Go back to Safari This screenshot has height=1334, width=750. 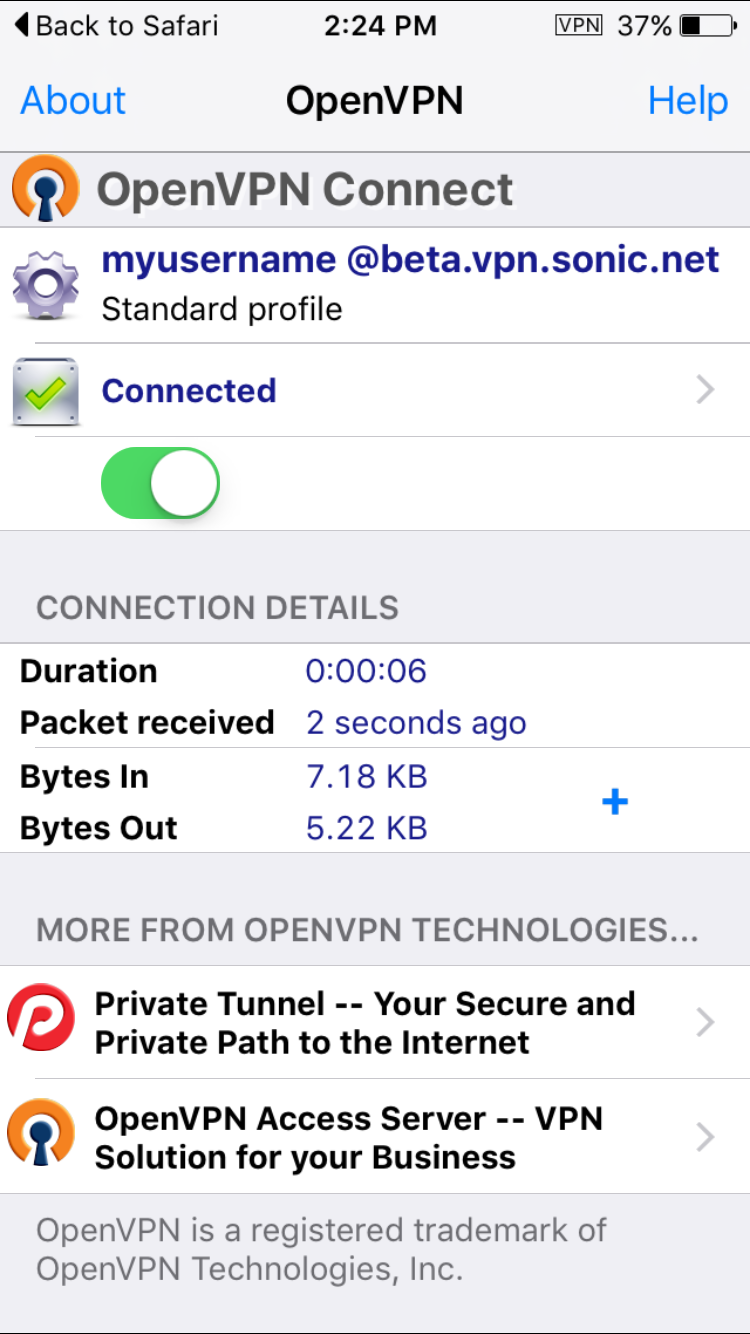point(115,25)
